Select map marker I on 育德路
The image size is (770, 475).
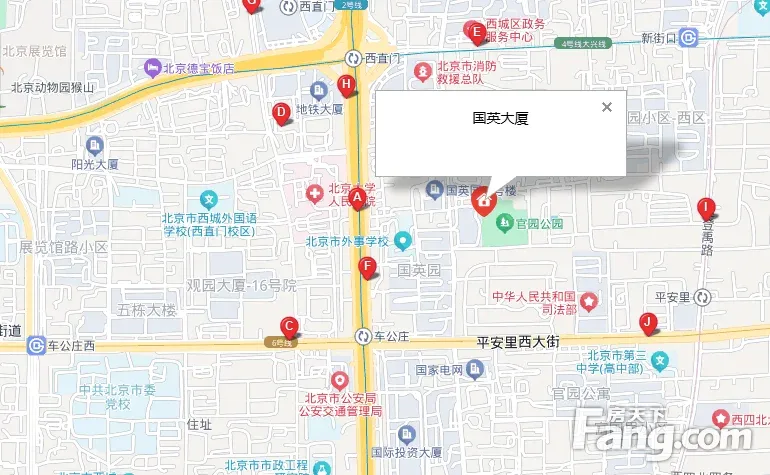(705, 207)
